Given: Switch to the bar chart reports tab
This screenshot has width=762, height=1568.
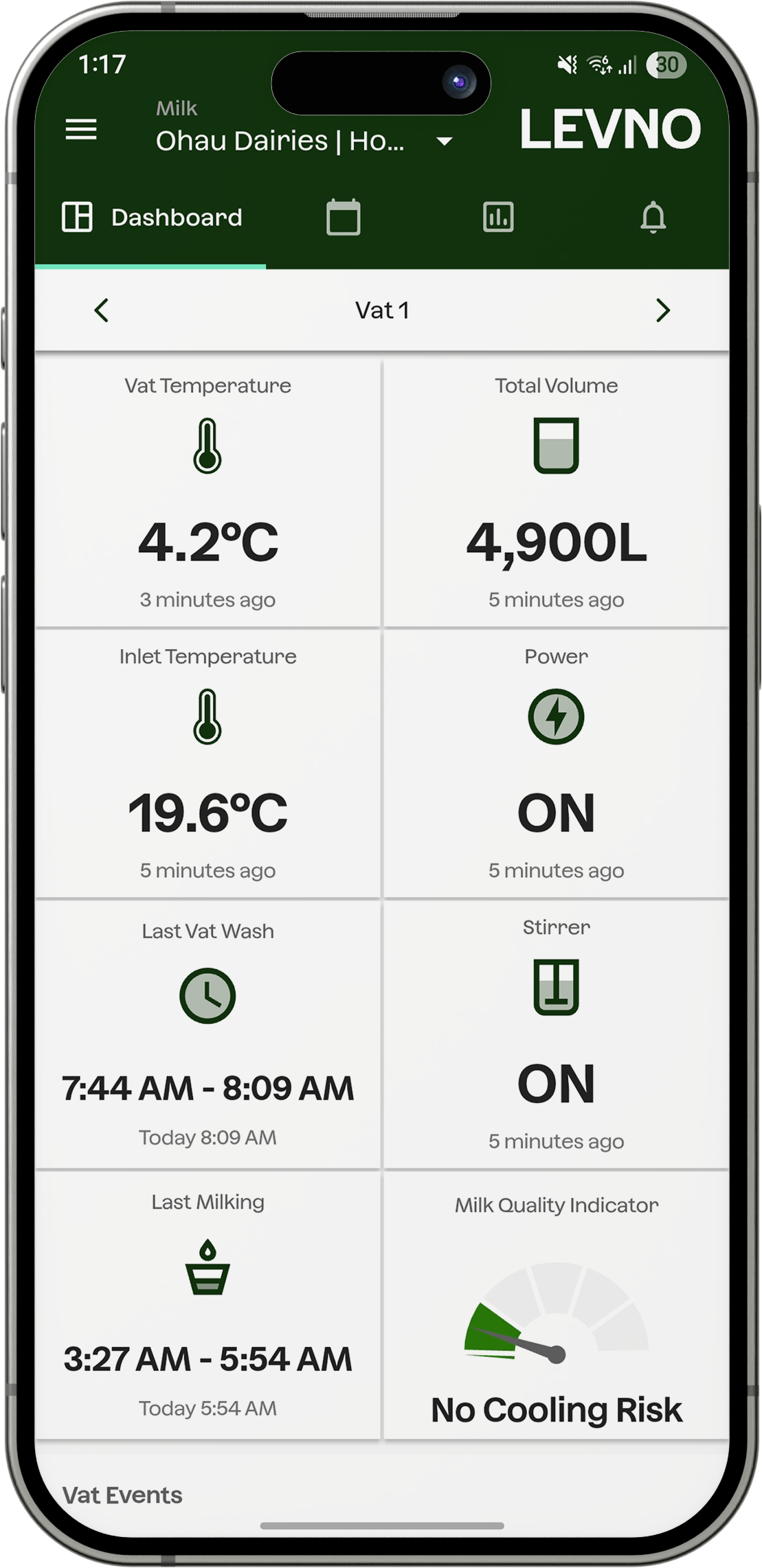Looking at the screenshot, I should point(498,218).
